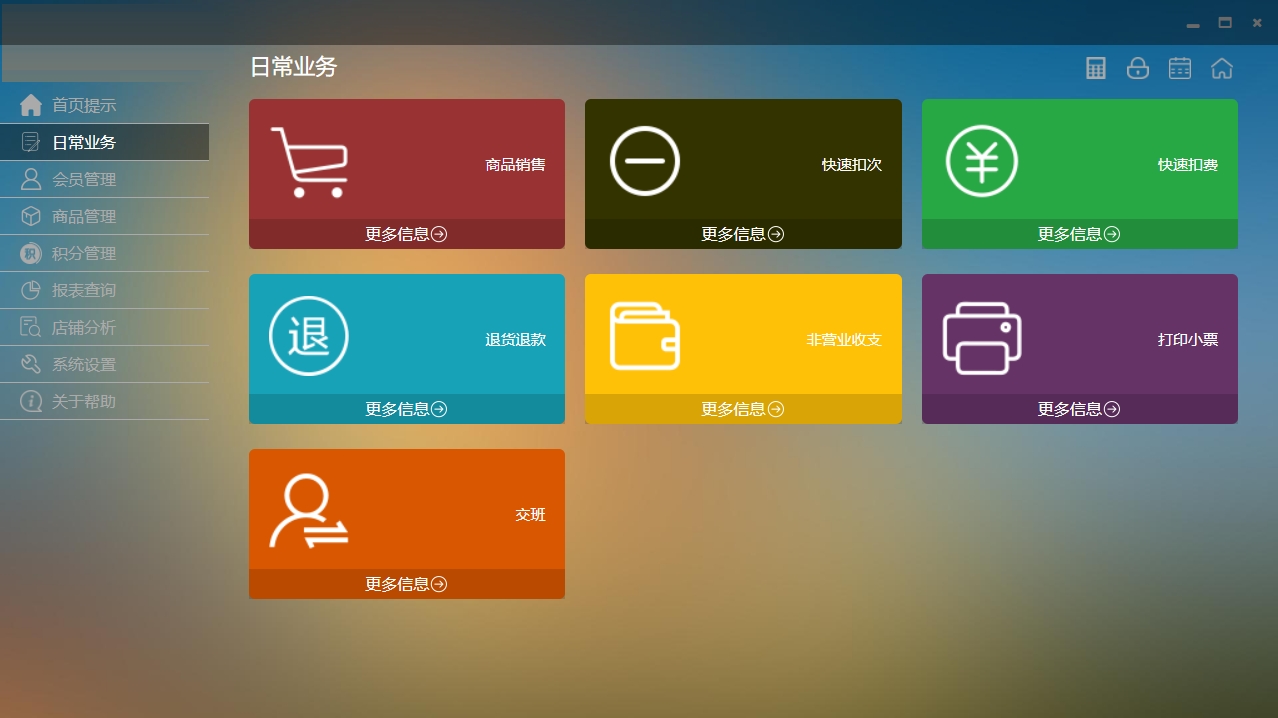This screenshot has width=1278, height=718.
Task: Open 会员管理 in the sidebar
Action: (x=84, y=179)
